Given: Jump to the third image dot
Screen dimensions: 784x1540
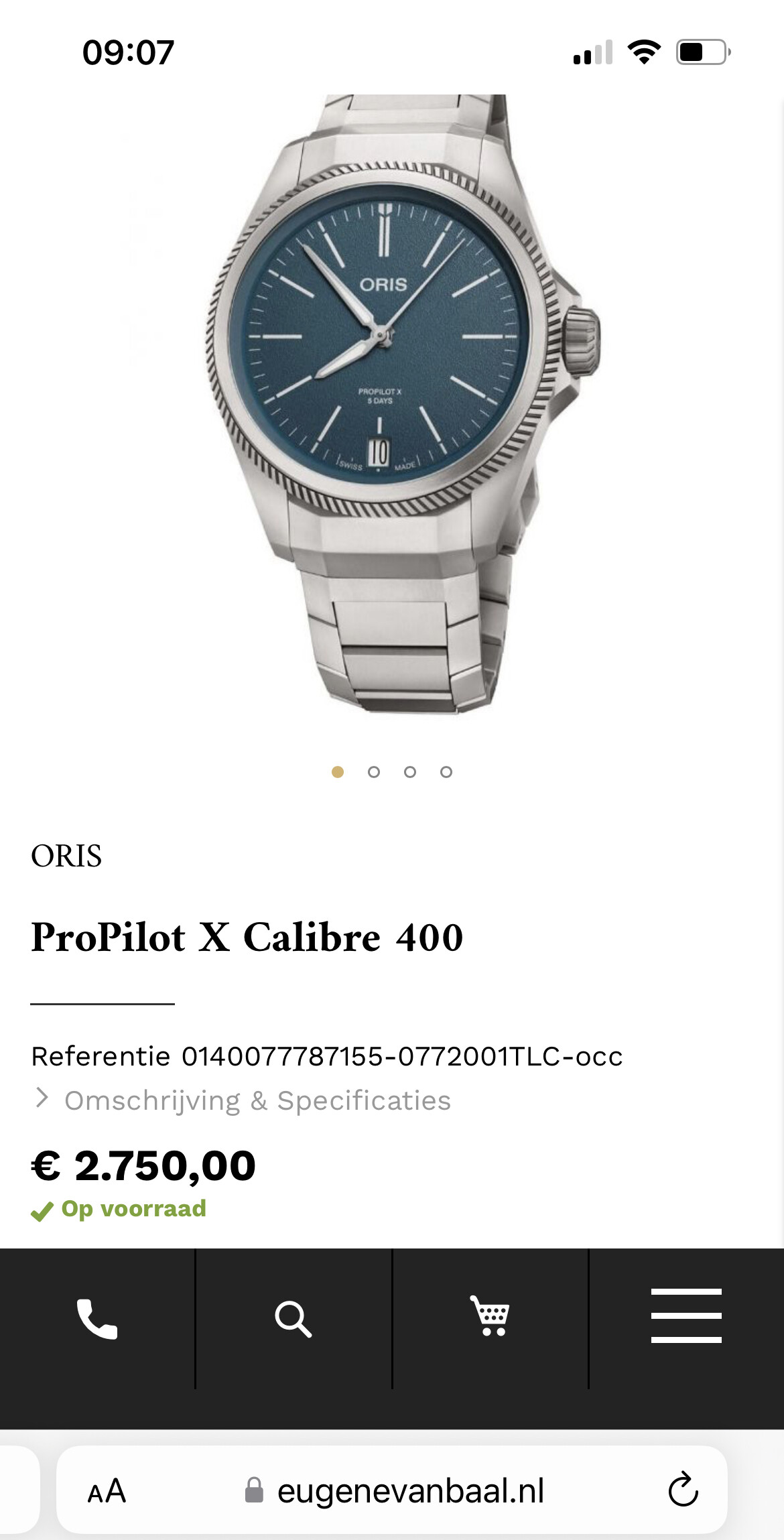Looking at the screenshot, I should pos(410,772).
